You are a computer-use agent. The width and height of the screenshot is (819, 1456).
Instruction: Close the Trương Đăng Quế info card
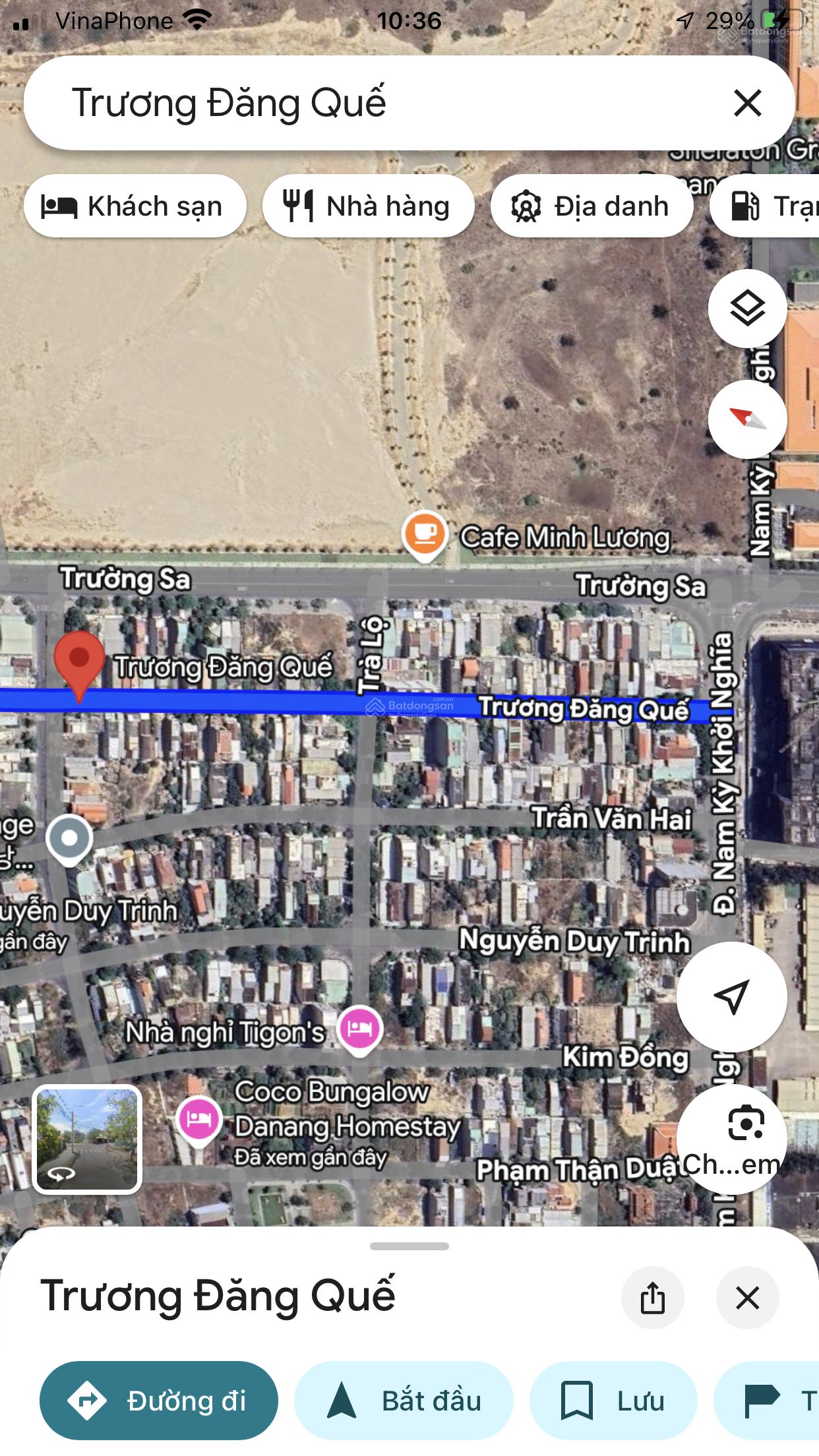point(747,1298)
